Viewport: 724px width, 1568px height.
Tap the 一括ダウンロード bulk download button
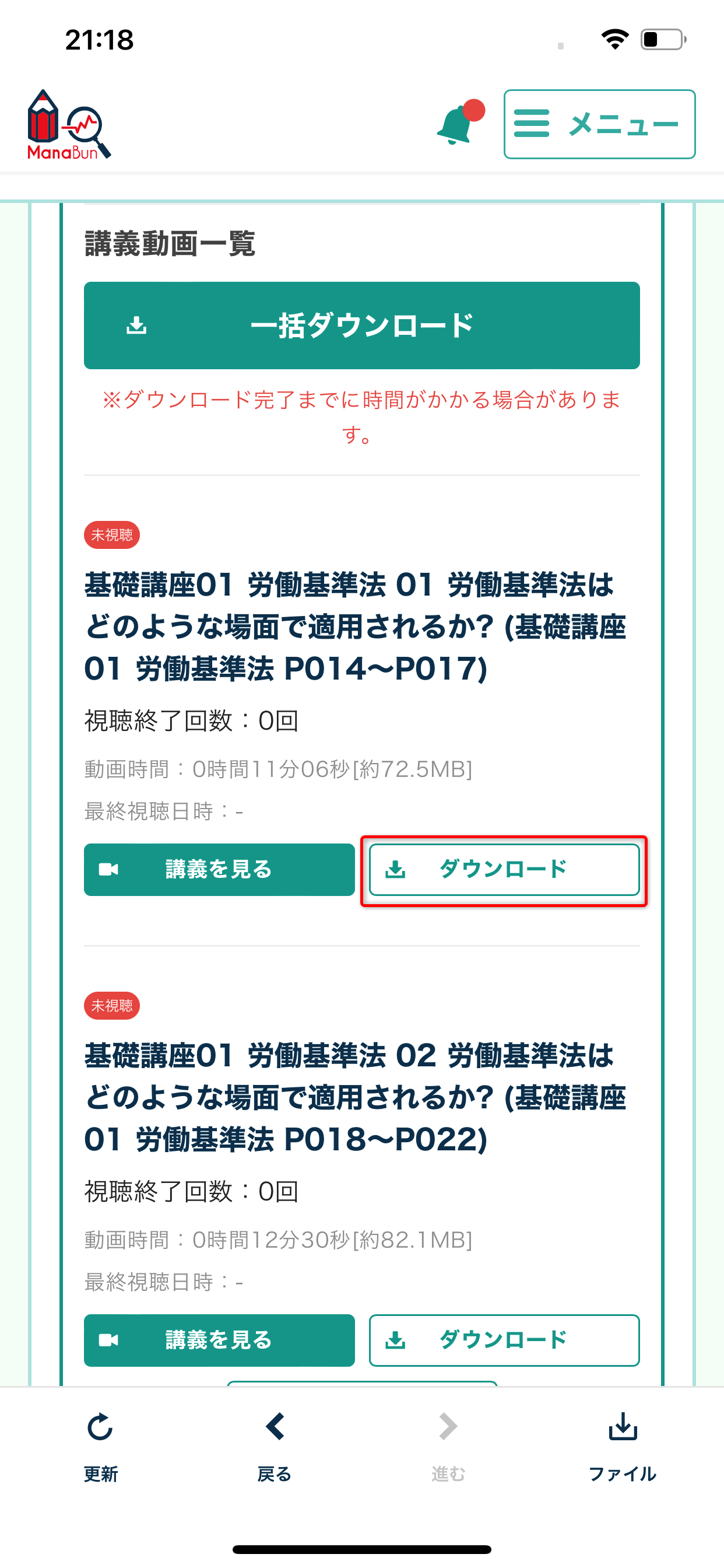(362, 325)
